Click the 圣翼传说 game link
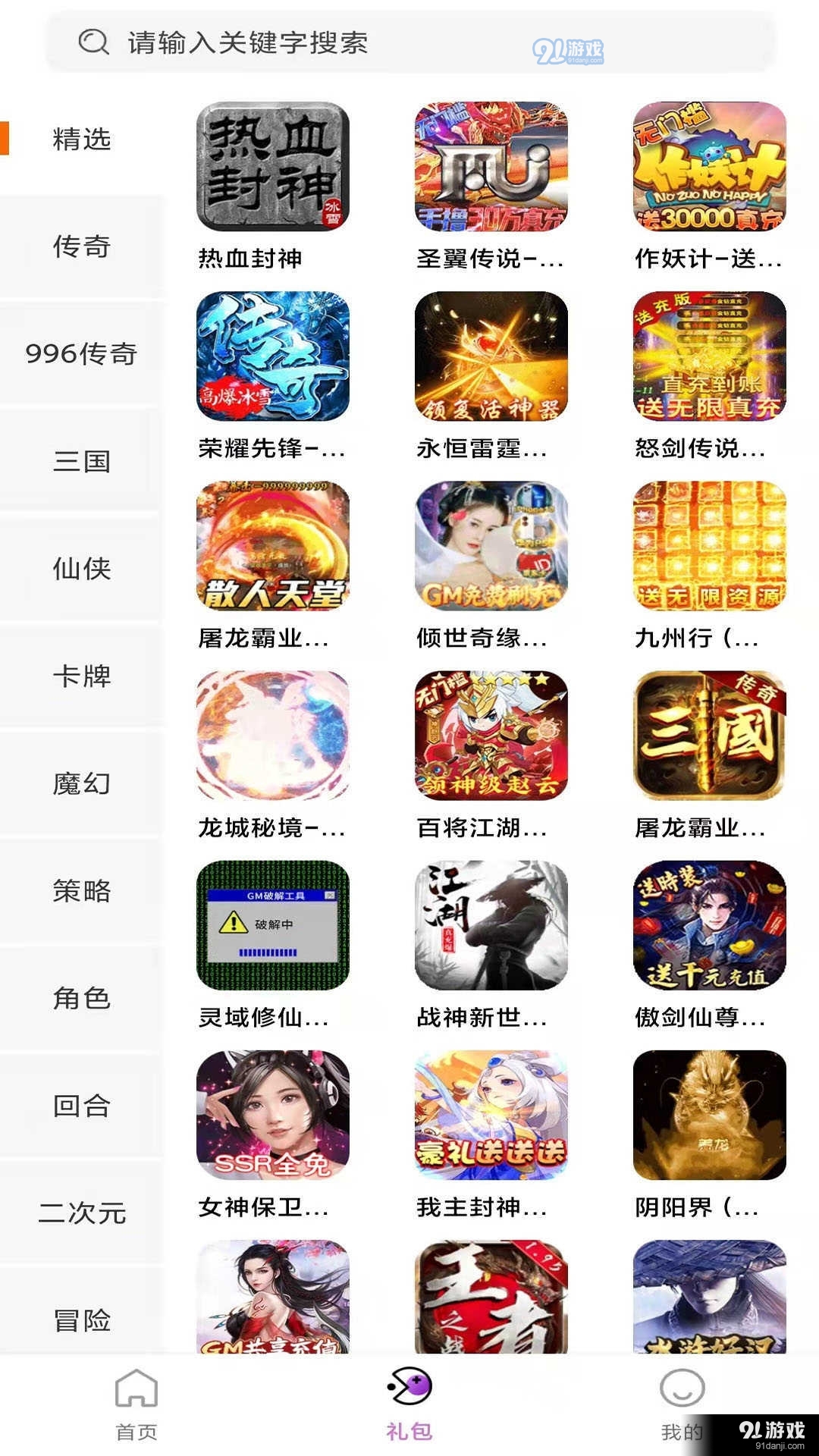819x1456 pixels. click(489, 168)
